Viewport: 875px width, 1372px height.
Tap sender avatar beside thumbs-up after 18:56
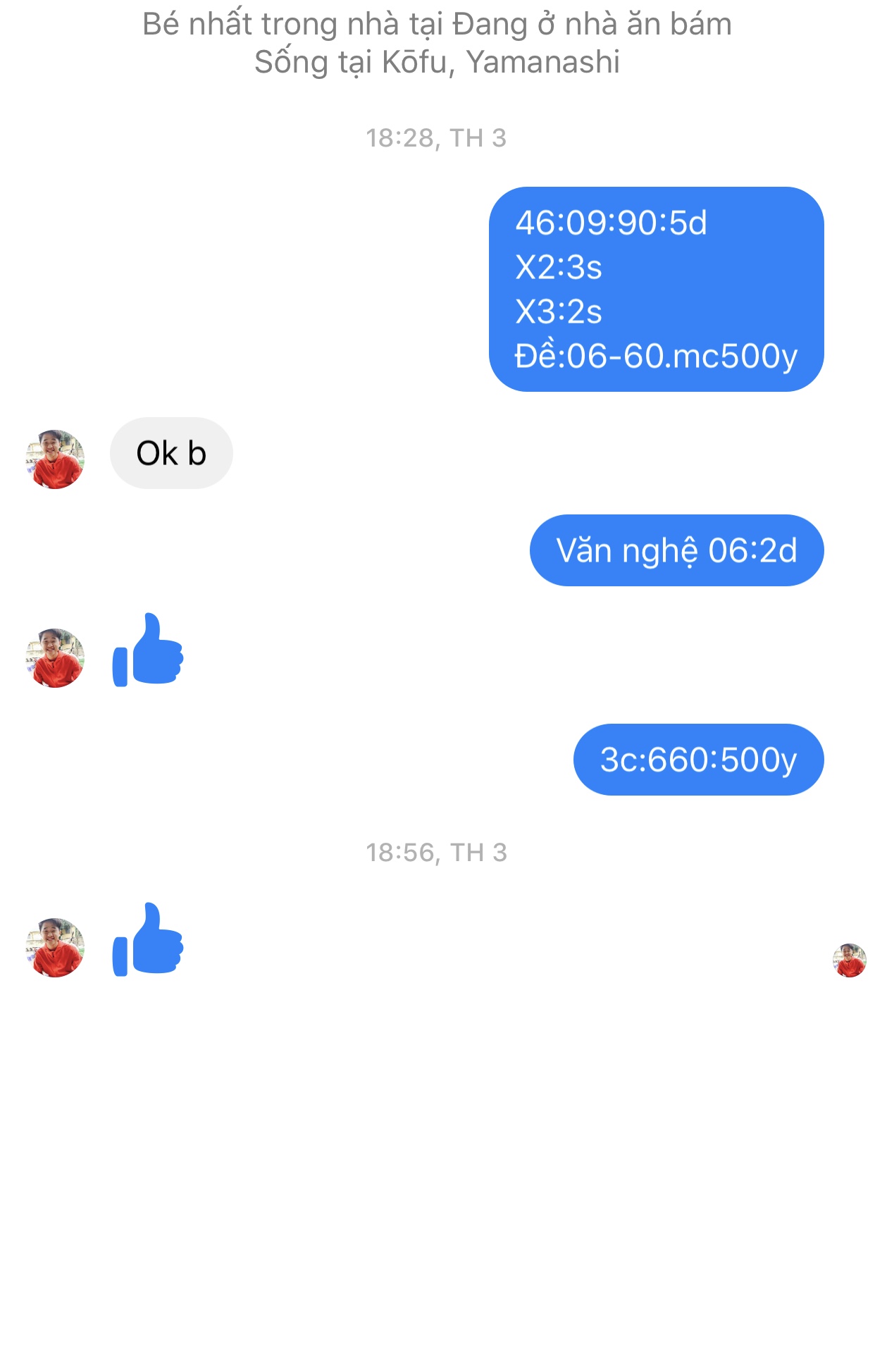pos(55,947)
